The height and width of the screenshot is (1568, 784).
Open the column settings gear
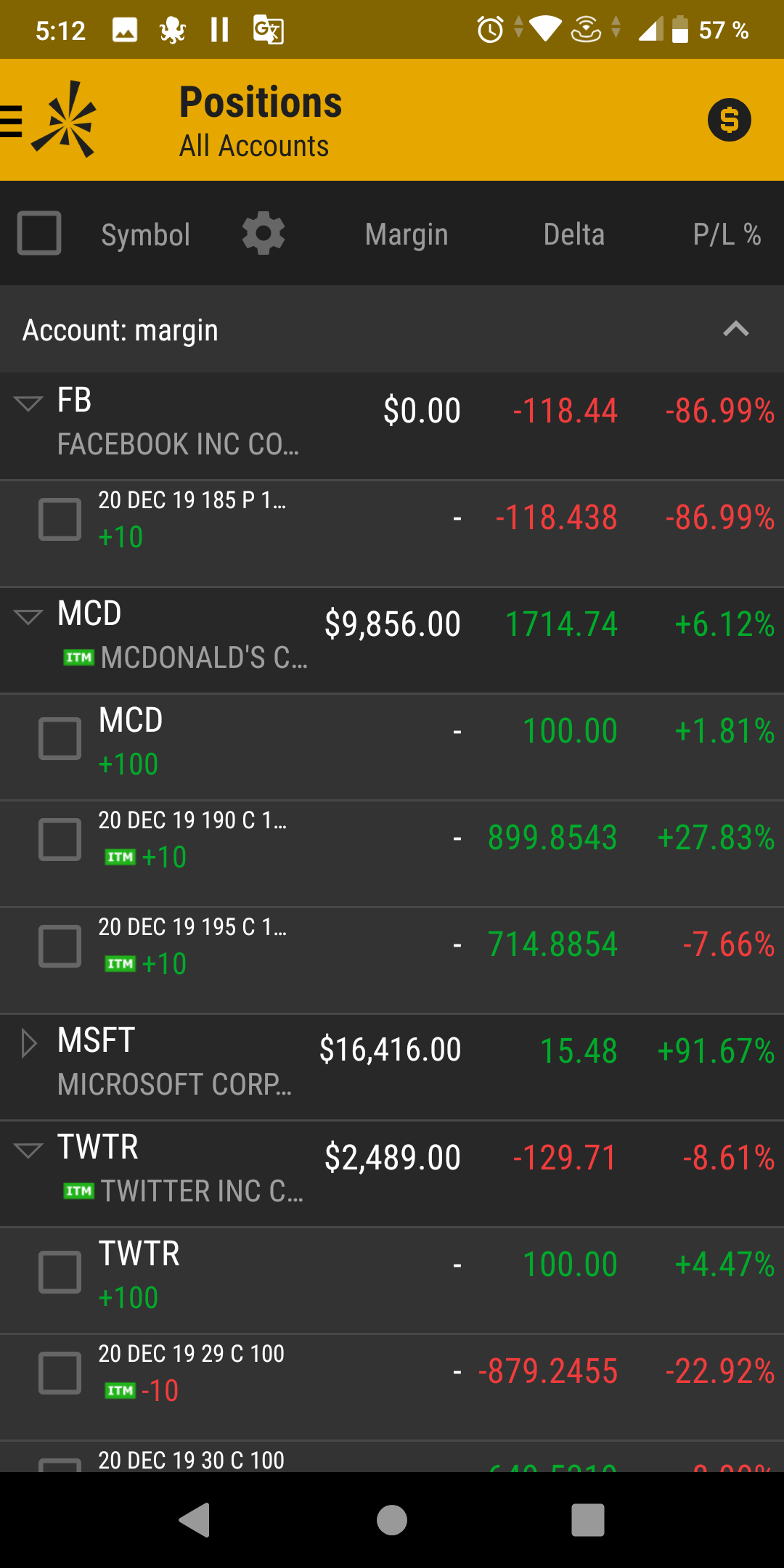[263, 233]
